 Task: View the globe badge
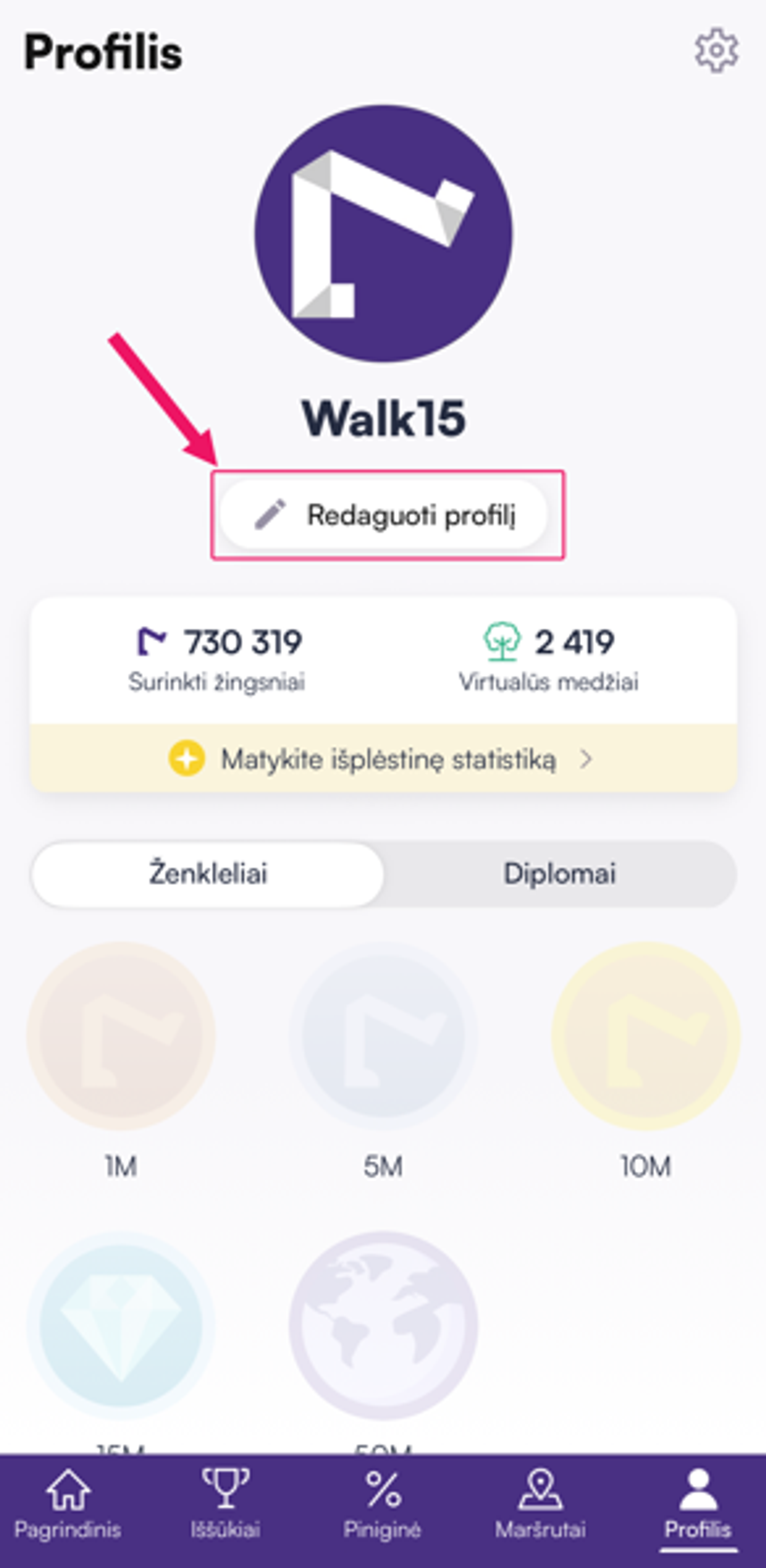(383, 1326)
